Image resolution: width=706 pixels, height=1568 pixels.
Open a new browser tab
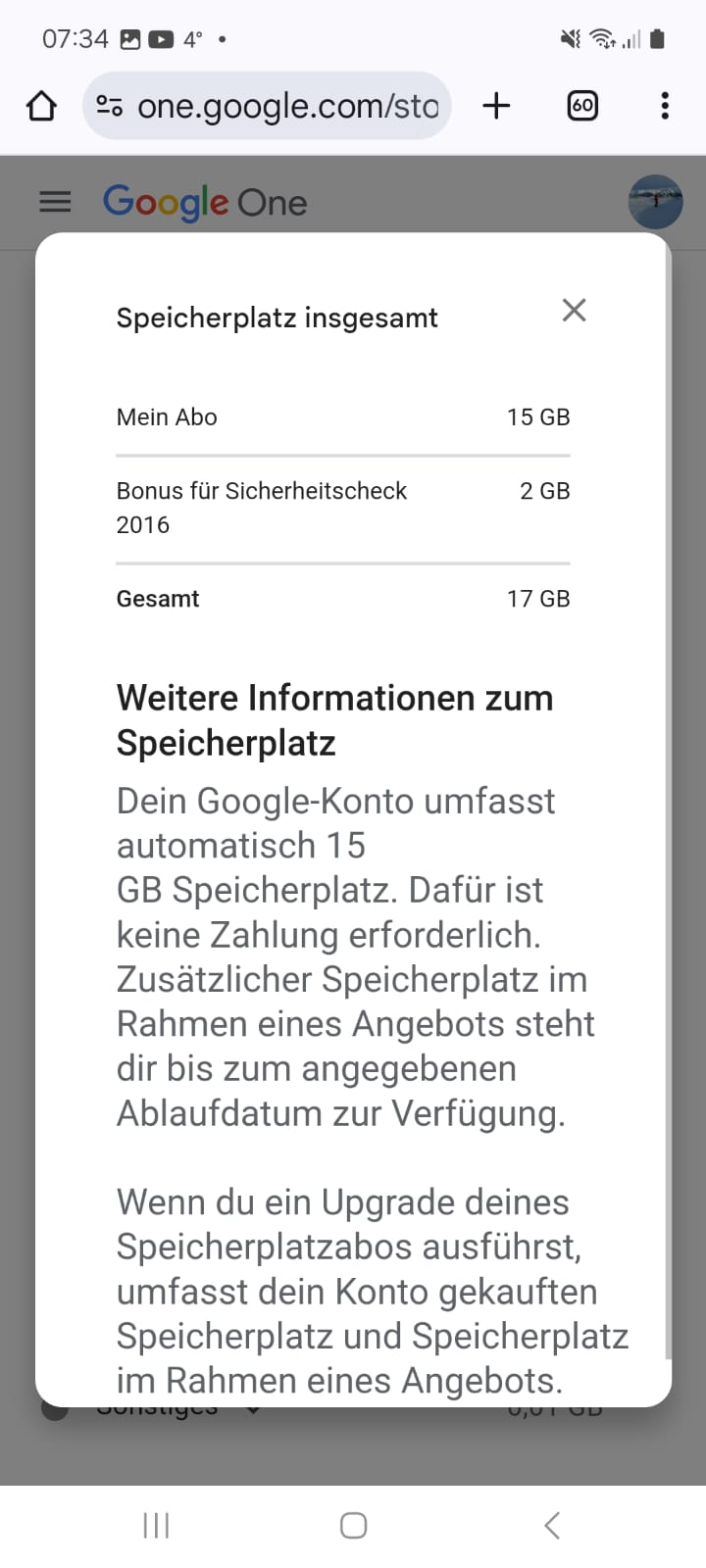pyautogui.click(x=497, y=106)
